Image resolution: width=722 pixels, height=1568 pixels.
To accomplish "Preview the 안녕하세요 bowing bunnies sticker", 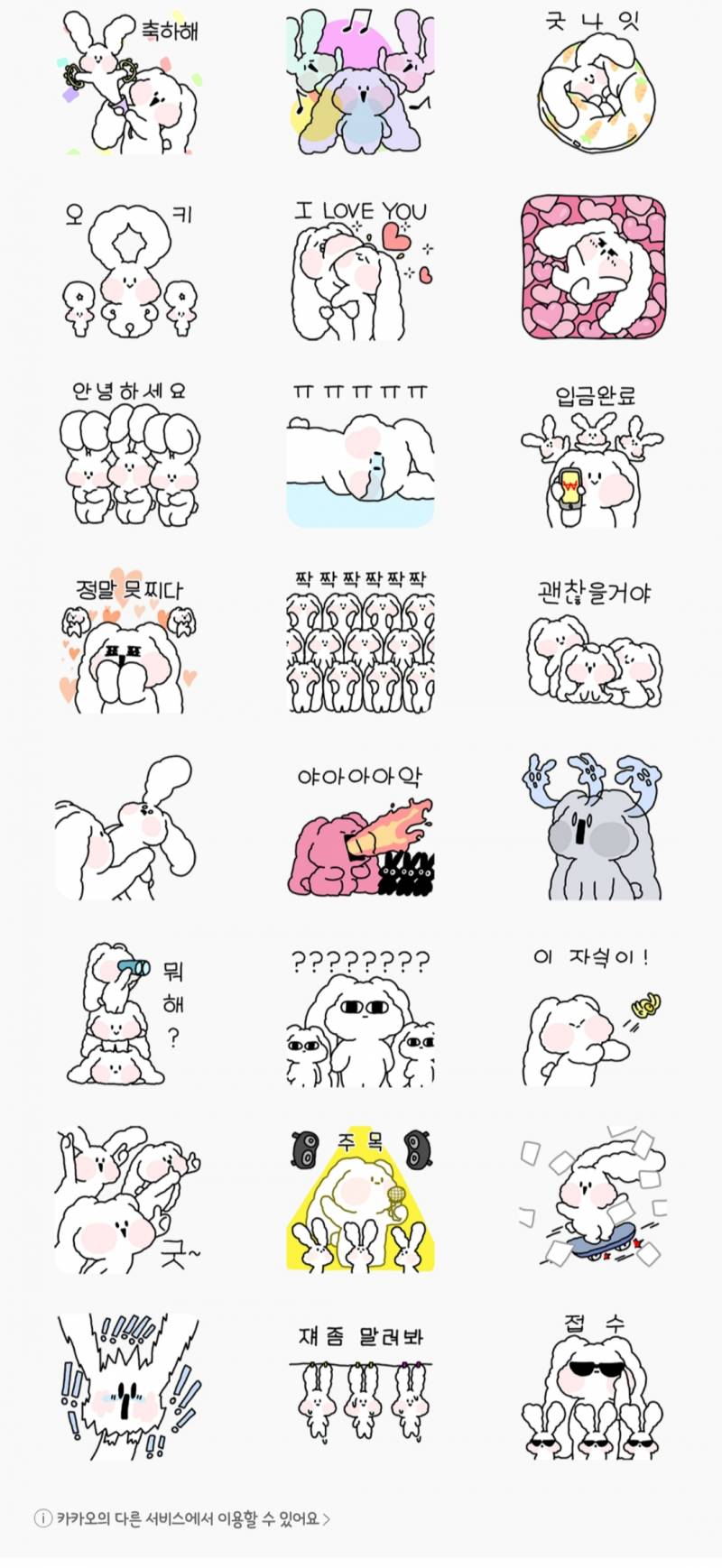I will [127, 456].
